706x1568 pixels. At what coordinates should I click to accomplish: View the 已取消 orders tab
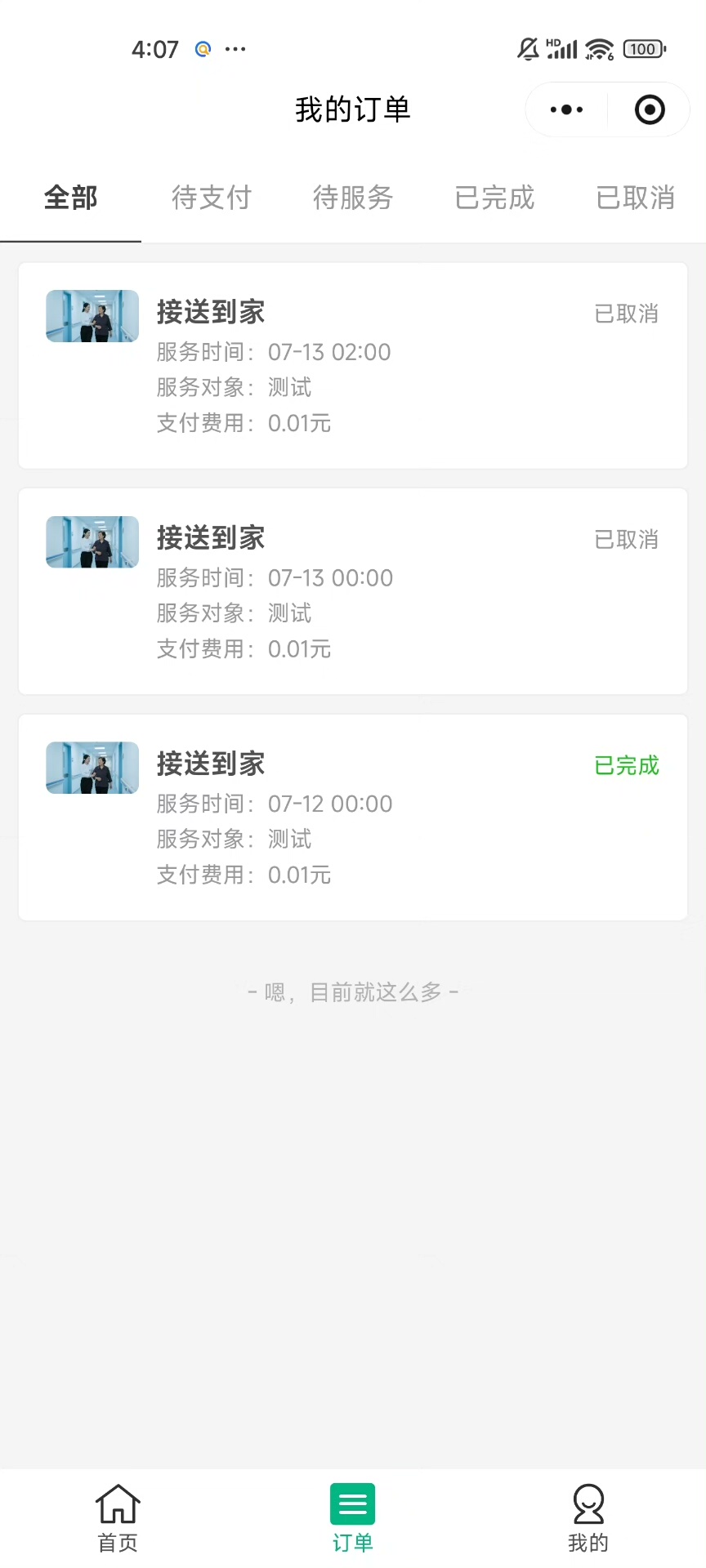coord(635,198)
